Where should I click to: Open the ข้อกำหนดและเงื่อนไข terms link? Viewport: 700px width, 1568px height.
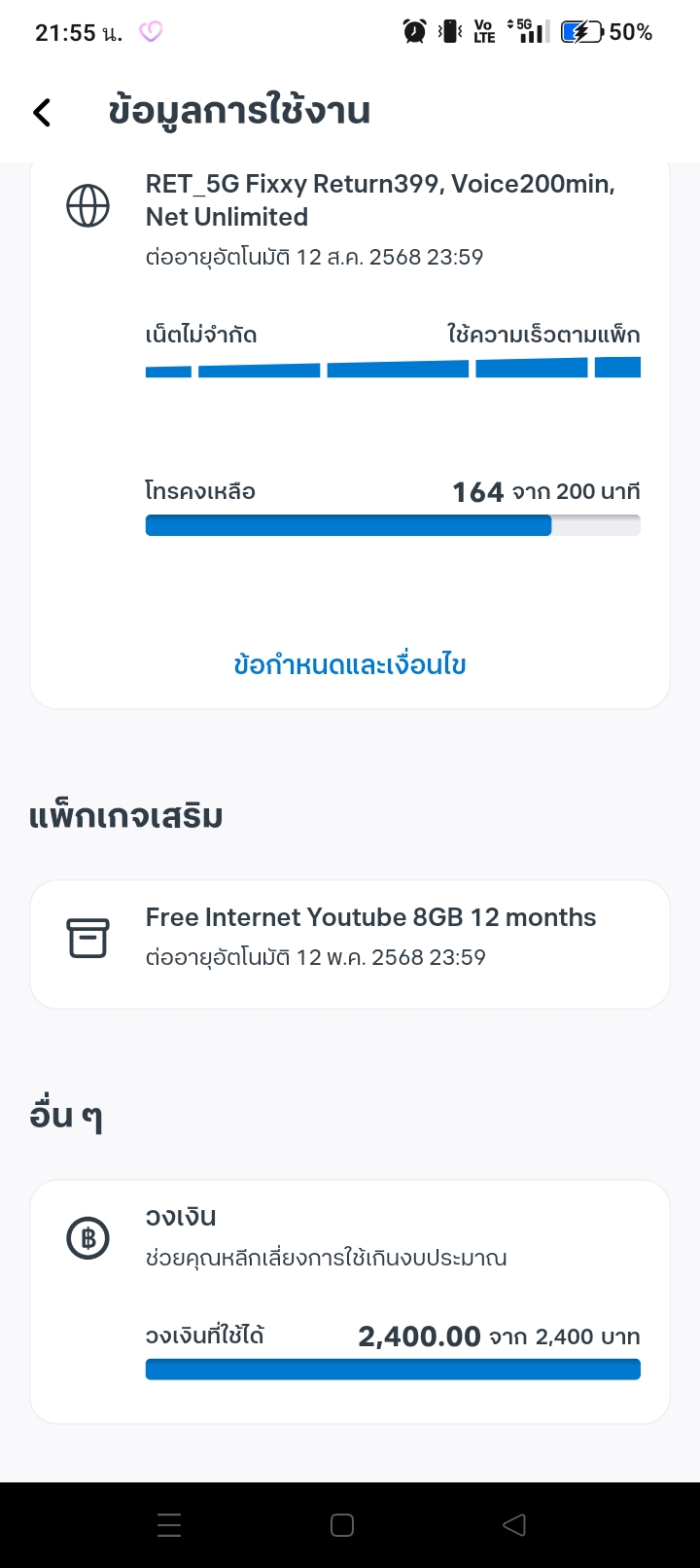coord(350,664)
